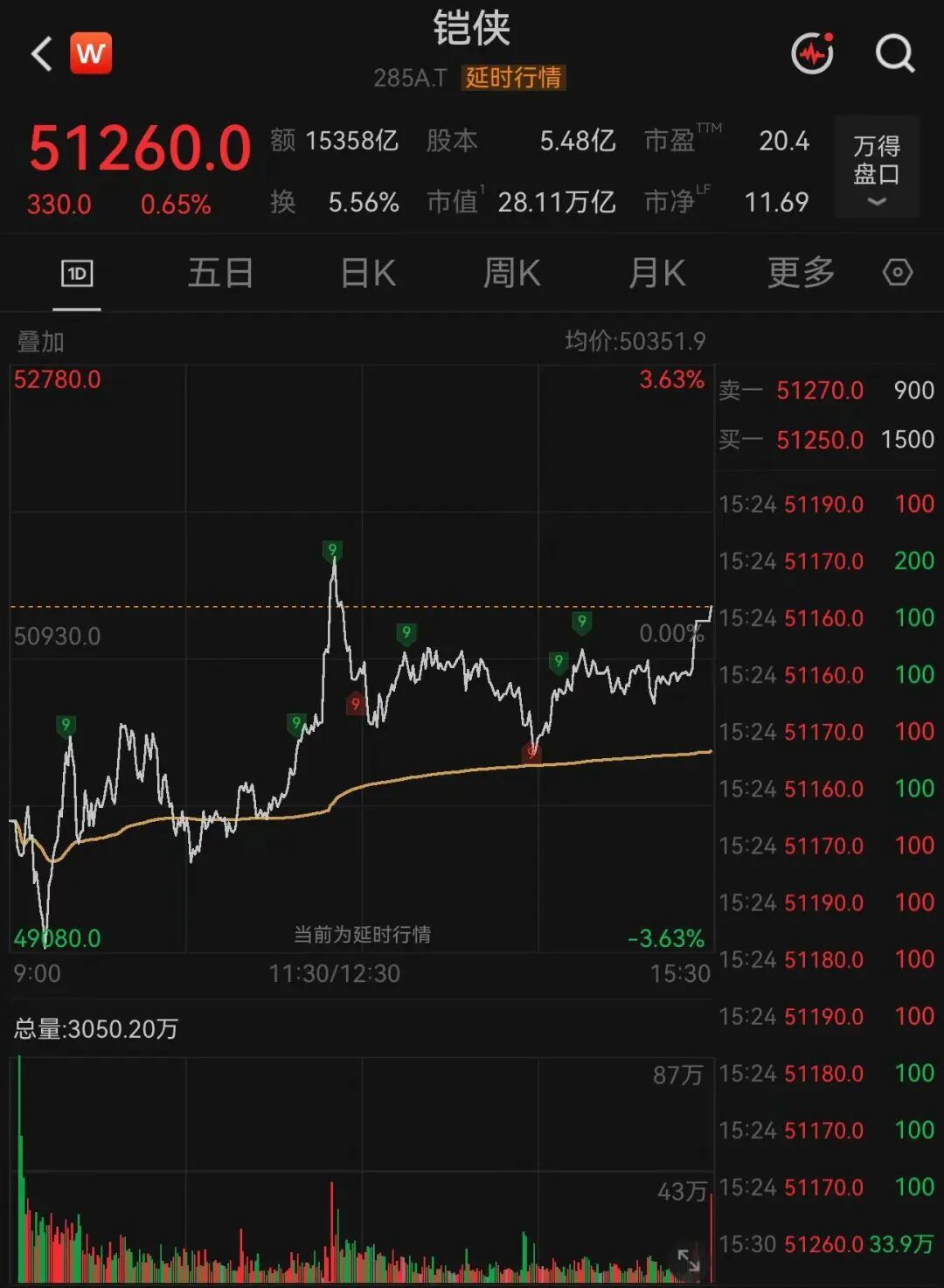Go back using the arrow icon
Screen dimensions: 944x1288
coord(41,54)
